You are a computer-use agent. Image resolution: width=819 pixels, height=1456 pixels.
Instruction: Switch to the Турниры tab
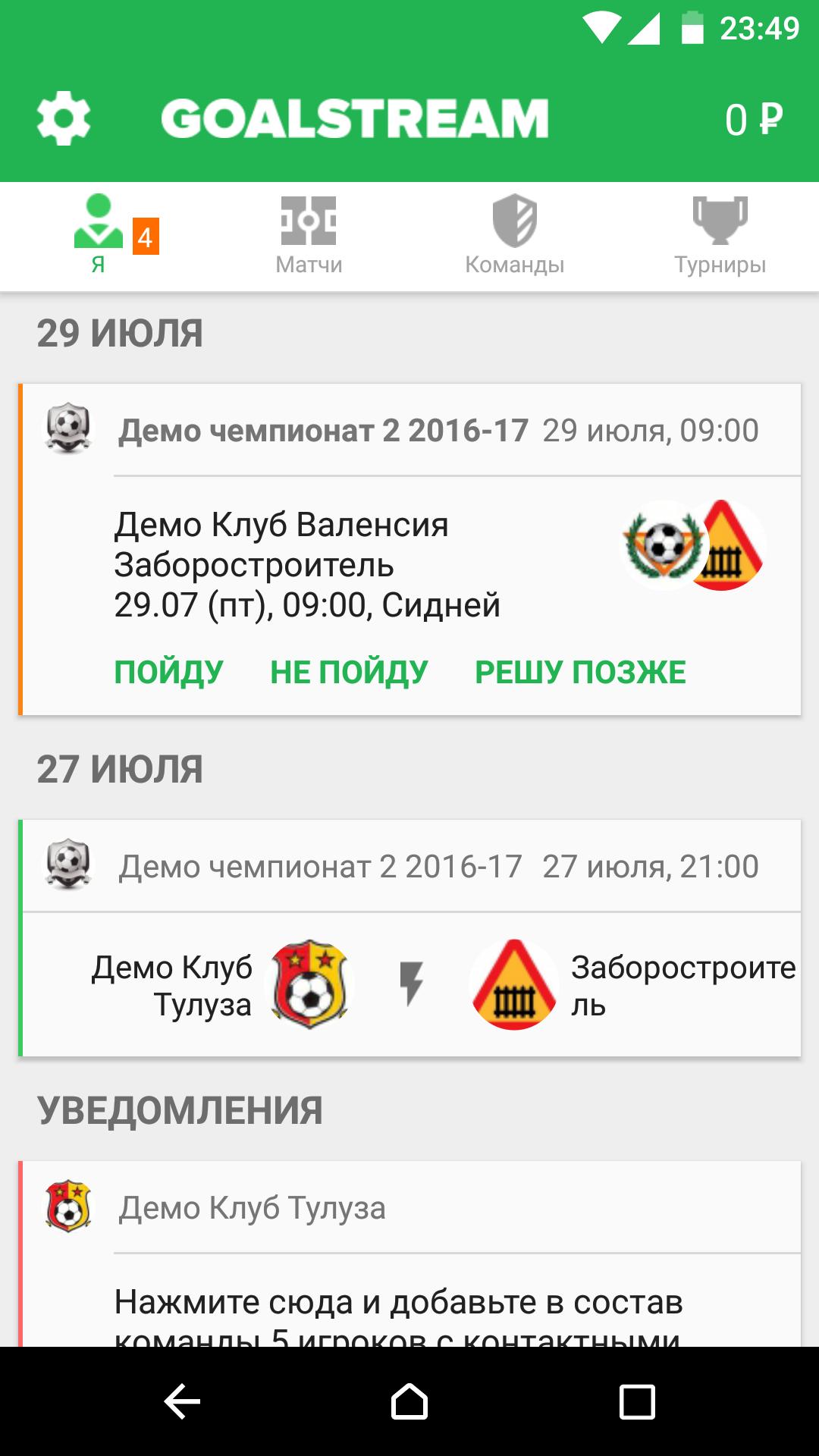pyautogui.click(x=720, y=235)
